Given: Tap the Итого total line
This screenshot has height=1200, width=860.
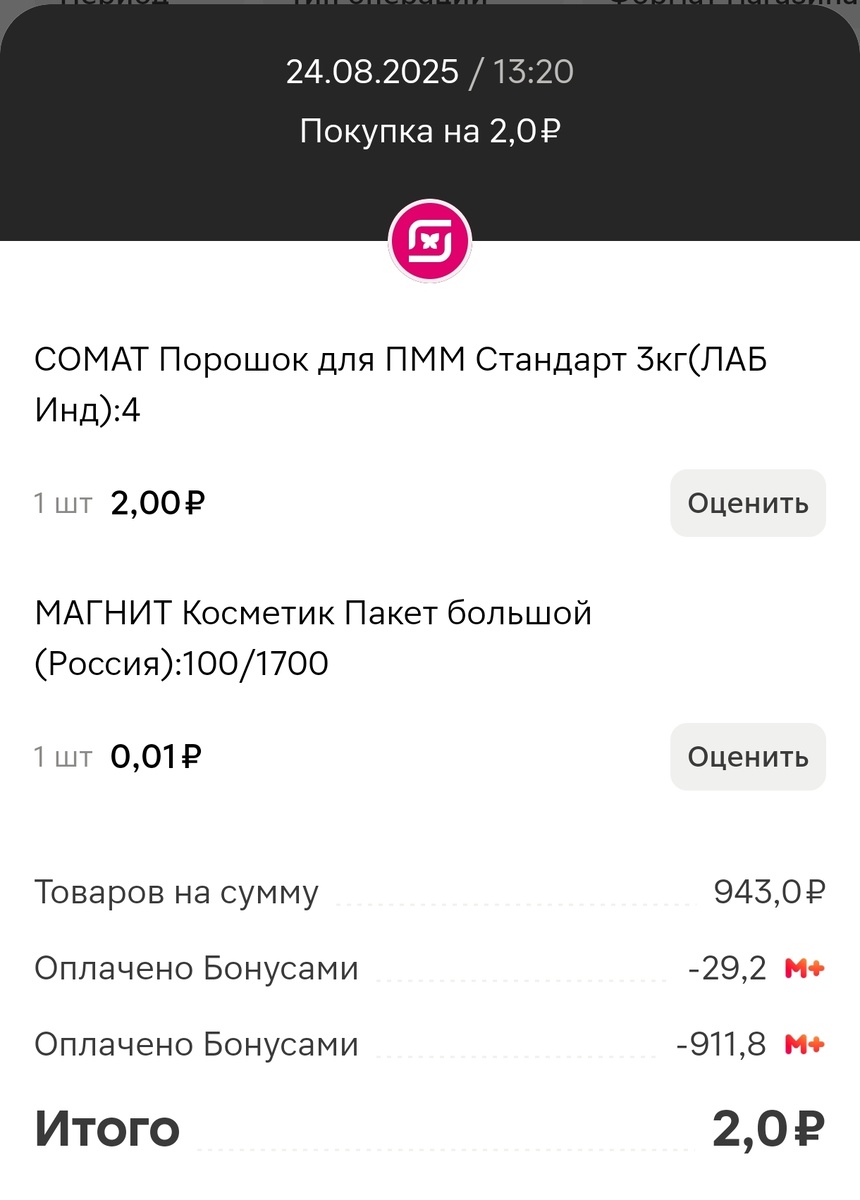Looking at the screenshot, I should [107, 1128].
